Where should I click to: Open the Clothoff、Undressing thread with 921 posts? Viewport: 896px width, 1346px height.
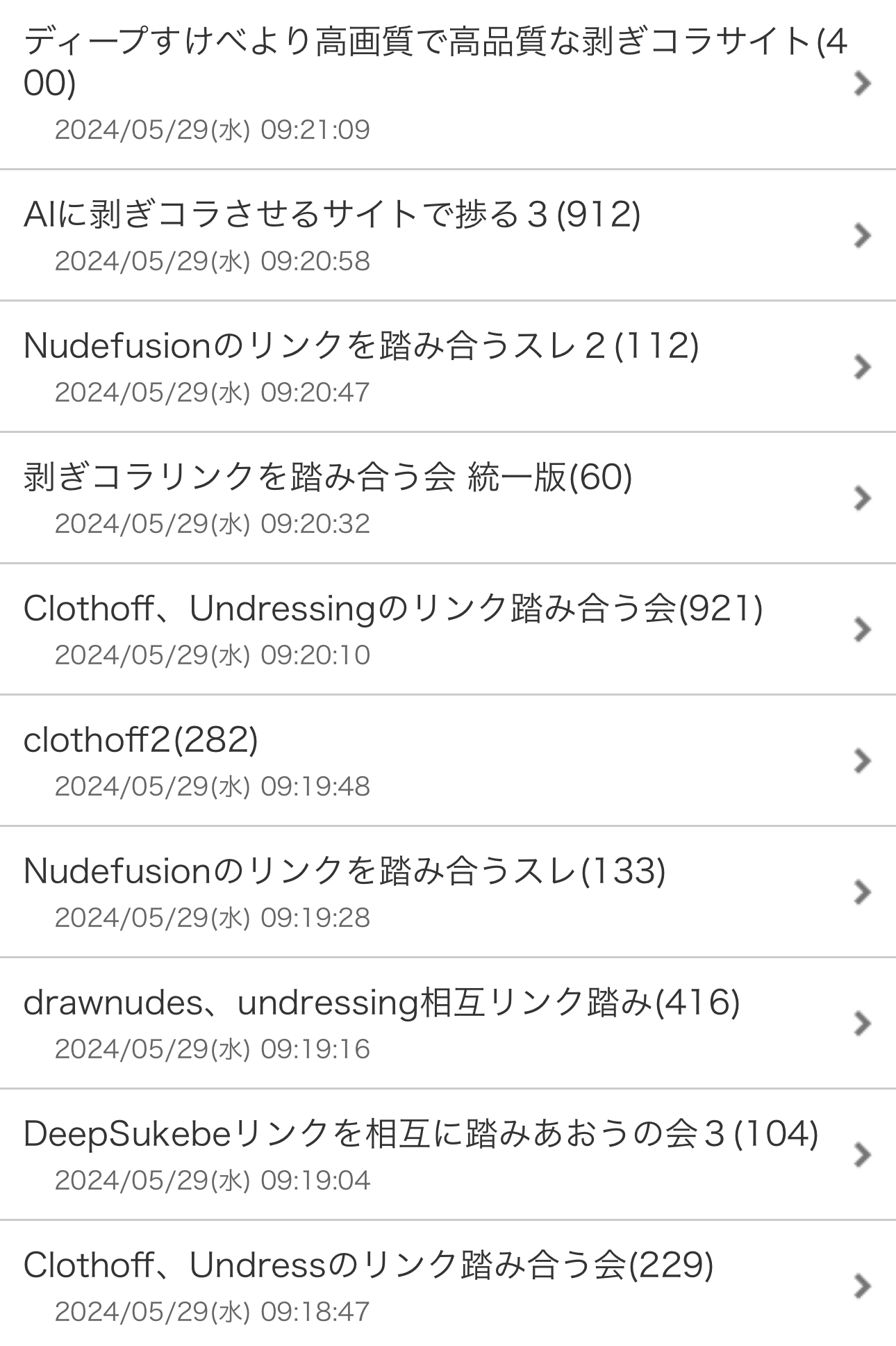point(393,609)
